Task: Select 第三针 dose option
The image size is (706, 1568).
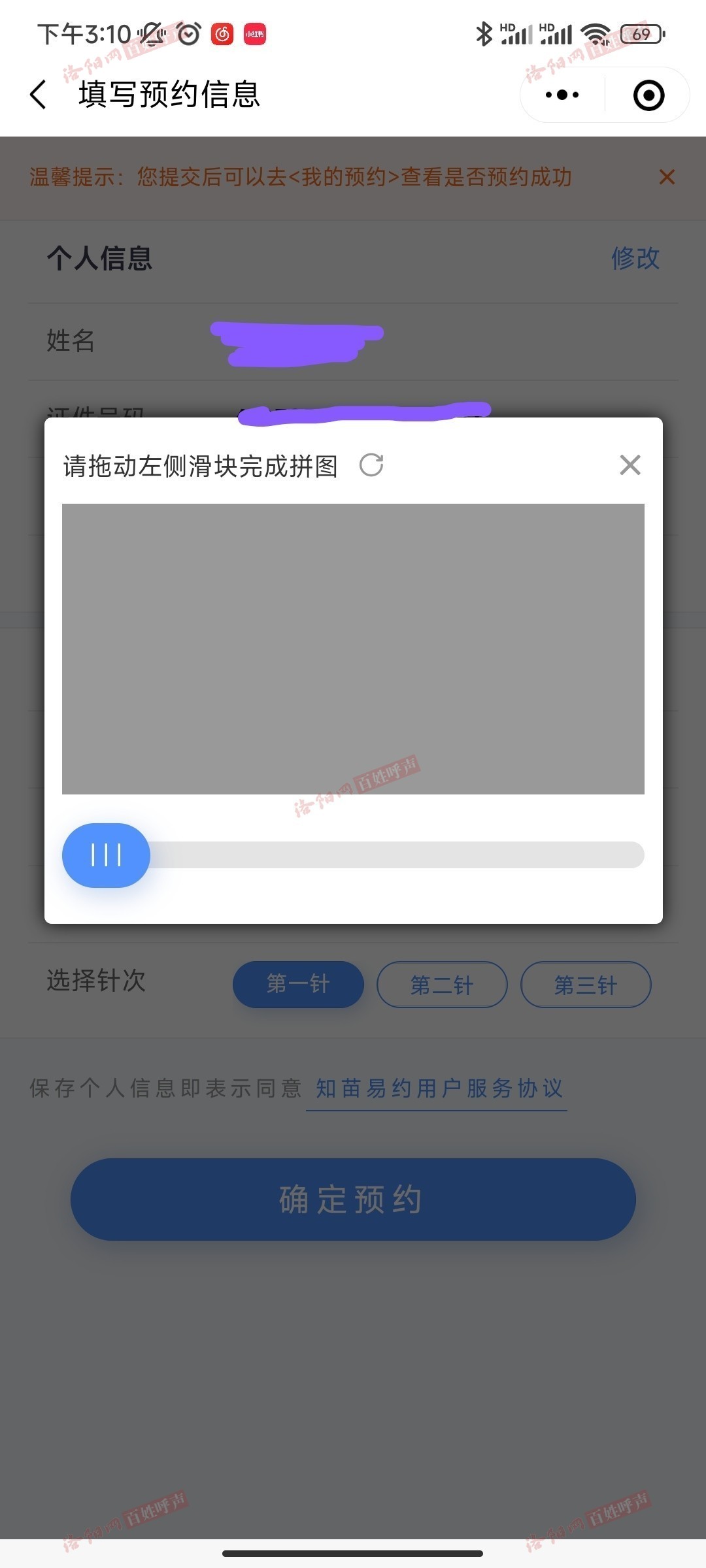Action: [x=586, y=984]
